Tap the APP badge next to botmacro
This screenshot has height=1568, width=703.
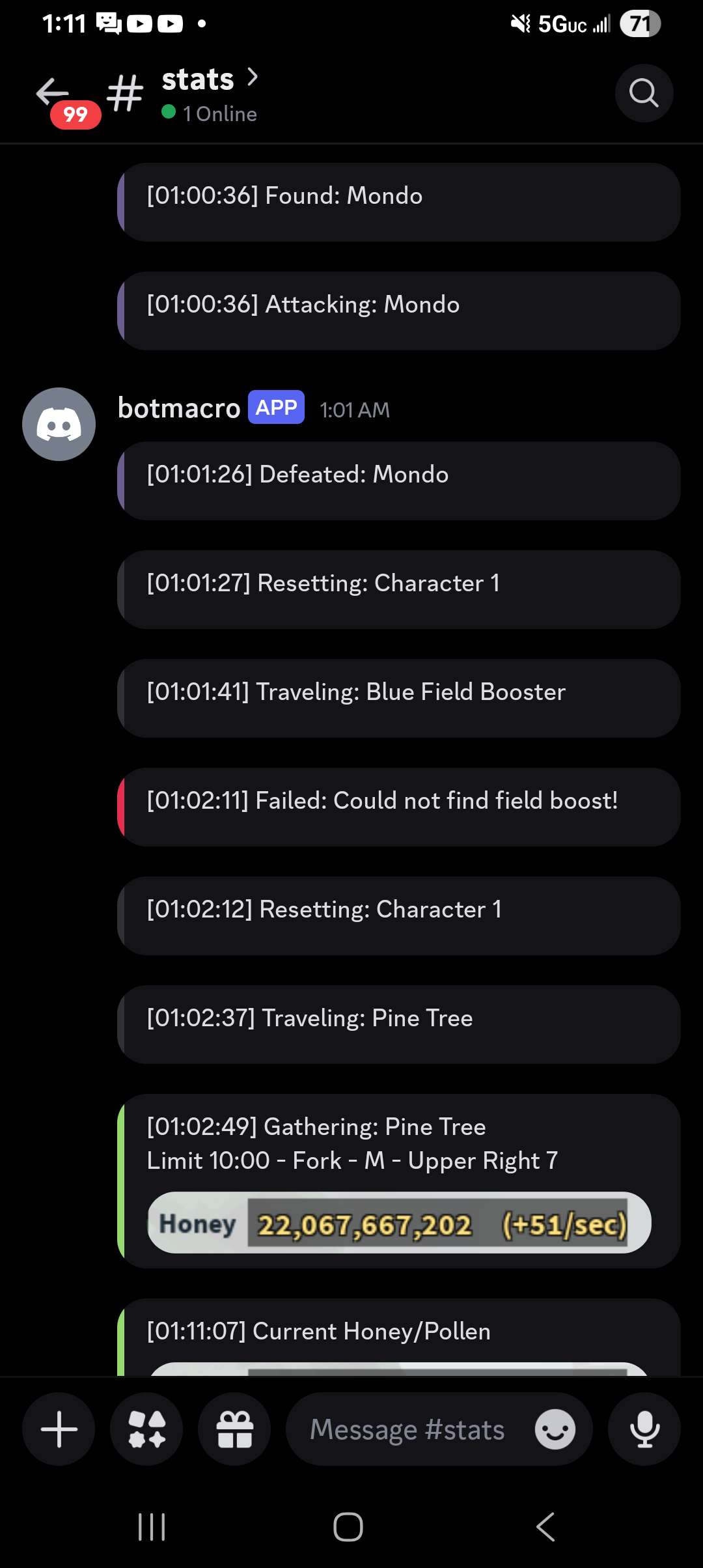(x=275, y=407)
